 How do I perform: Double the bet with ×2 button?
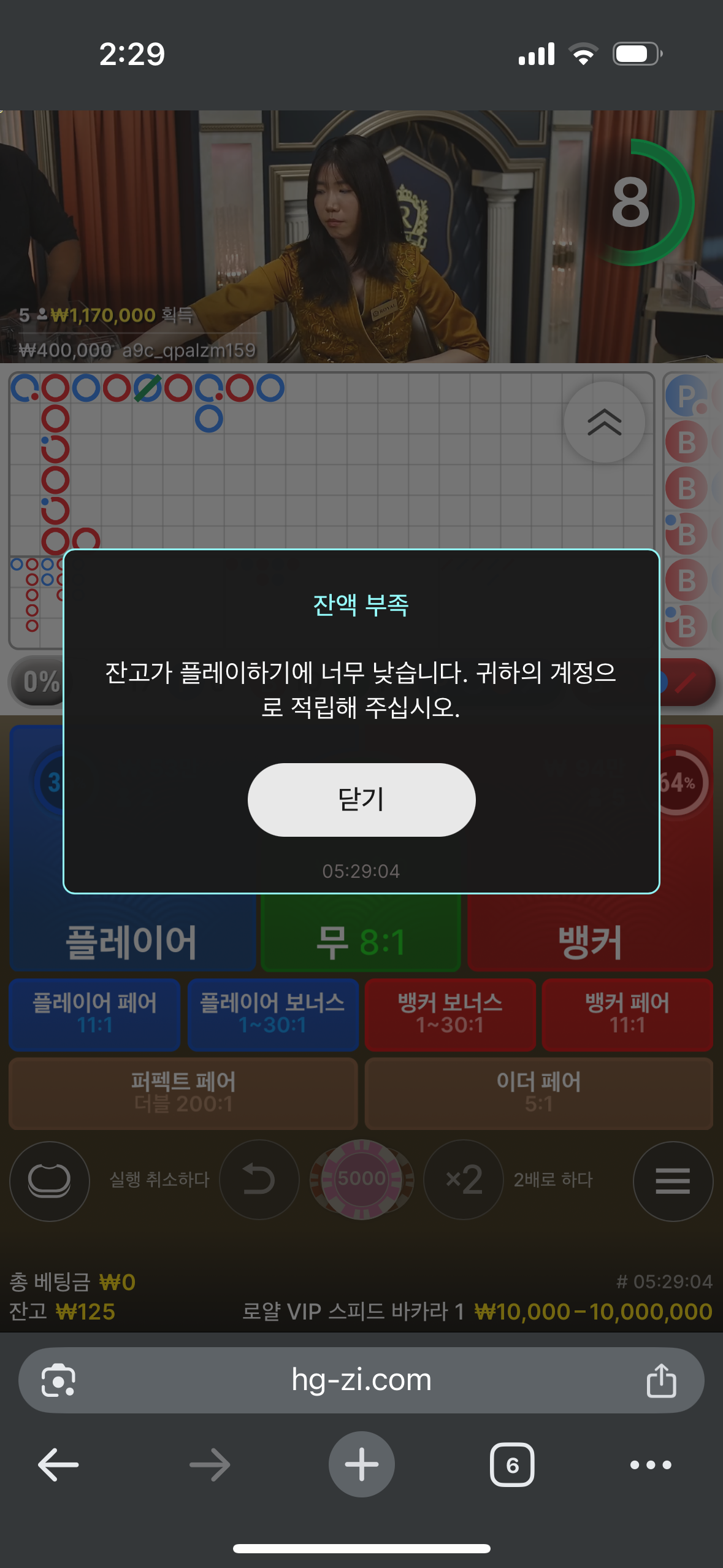(x=464, y=1179)
